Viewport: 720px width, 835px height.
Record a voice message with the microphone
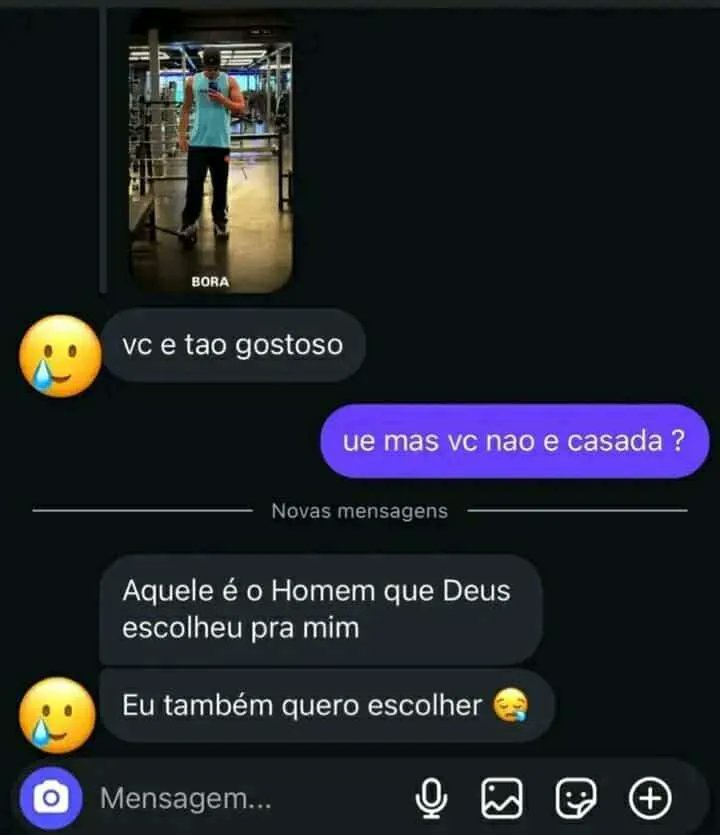pos(432,798)
